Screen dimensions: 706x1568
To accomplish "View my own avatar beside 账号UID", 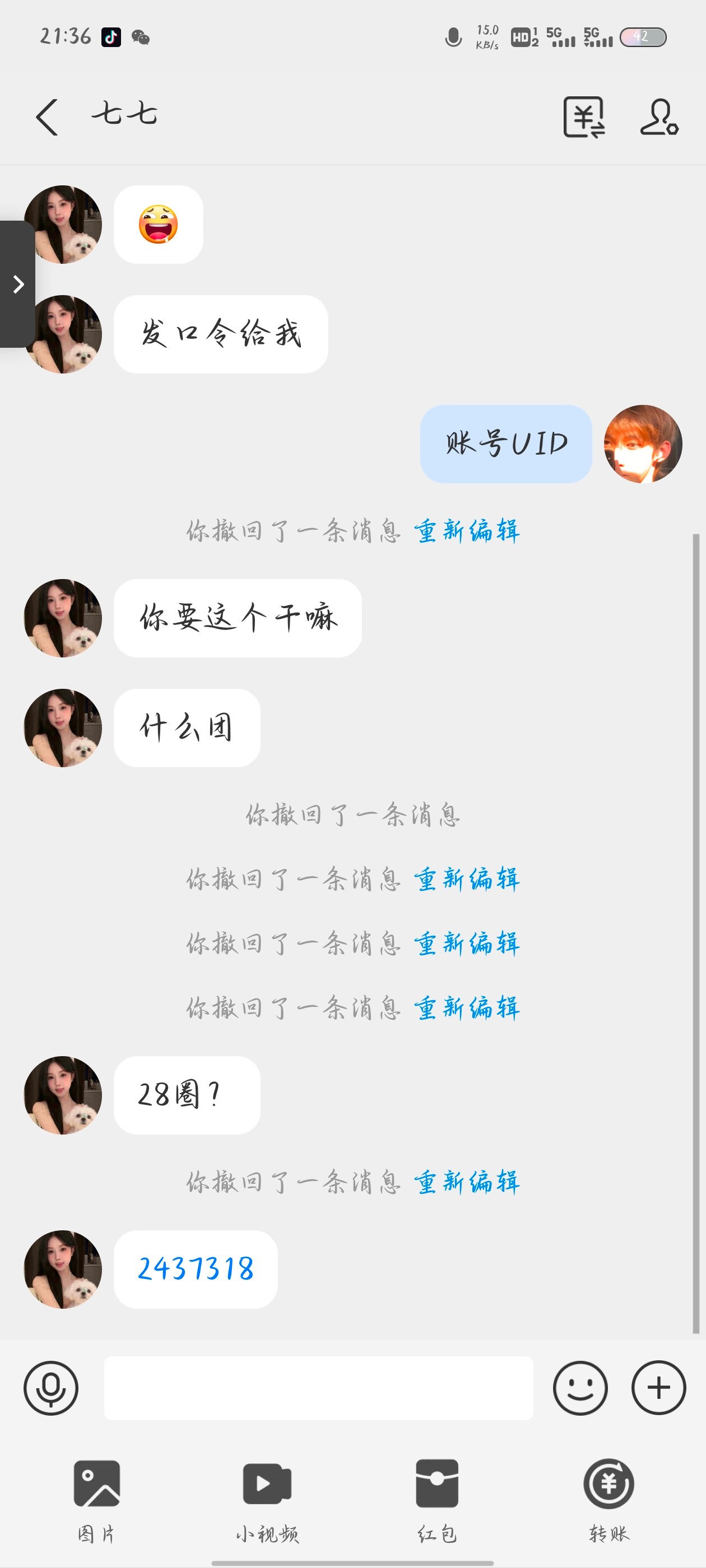I will point(643,444).
